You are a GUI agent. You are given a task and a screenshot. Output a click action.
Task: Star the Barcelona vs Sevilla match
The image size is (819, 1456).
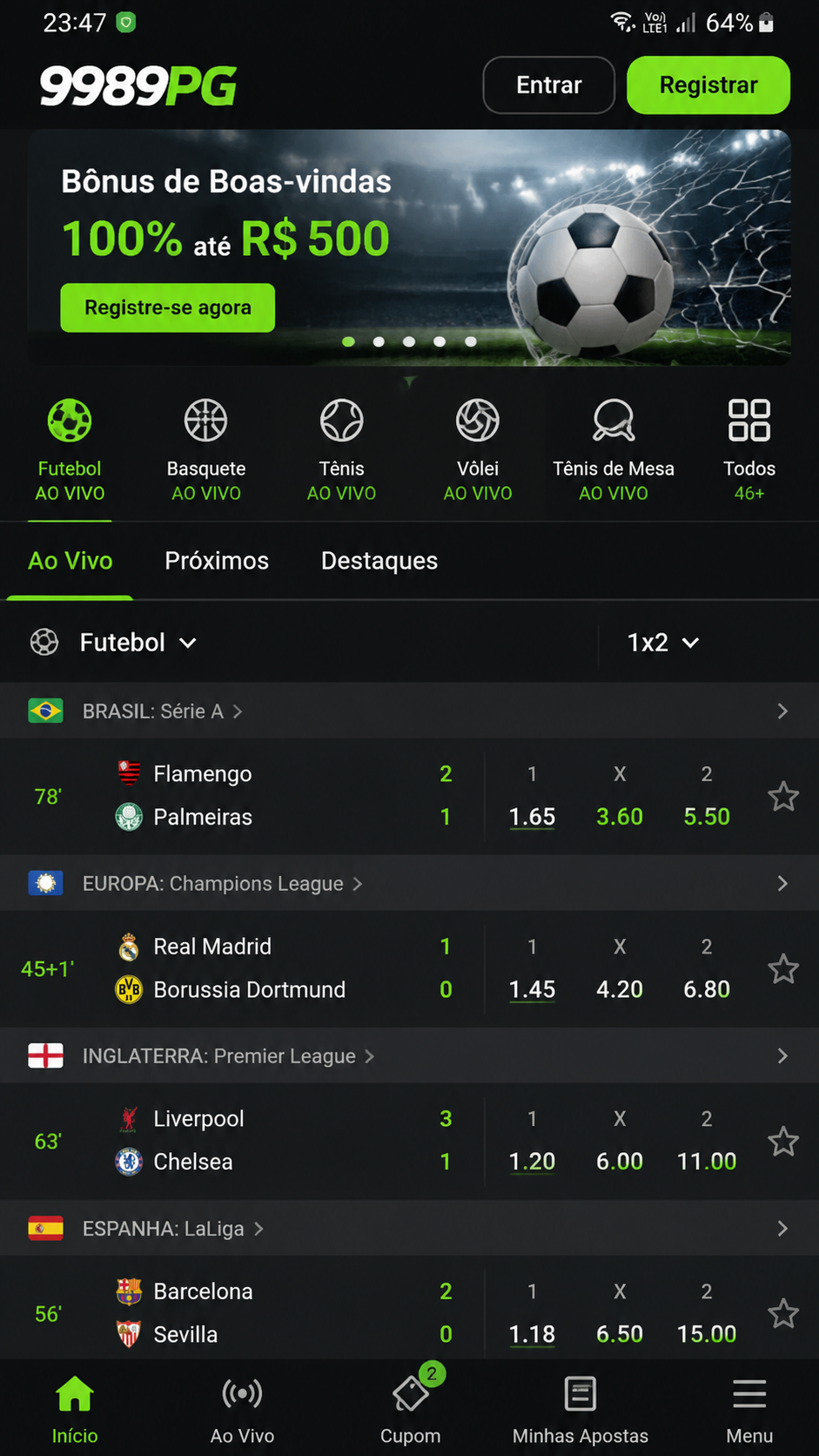783,1313
